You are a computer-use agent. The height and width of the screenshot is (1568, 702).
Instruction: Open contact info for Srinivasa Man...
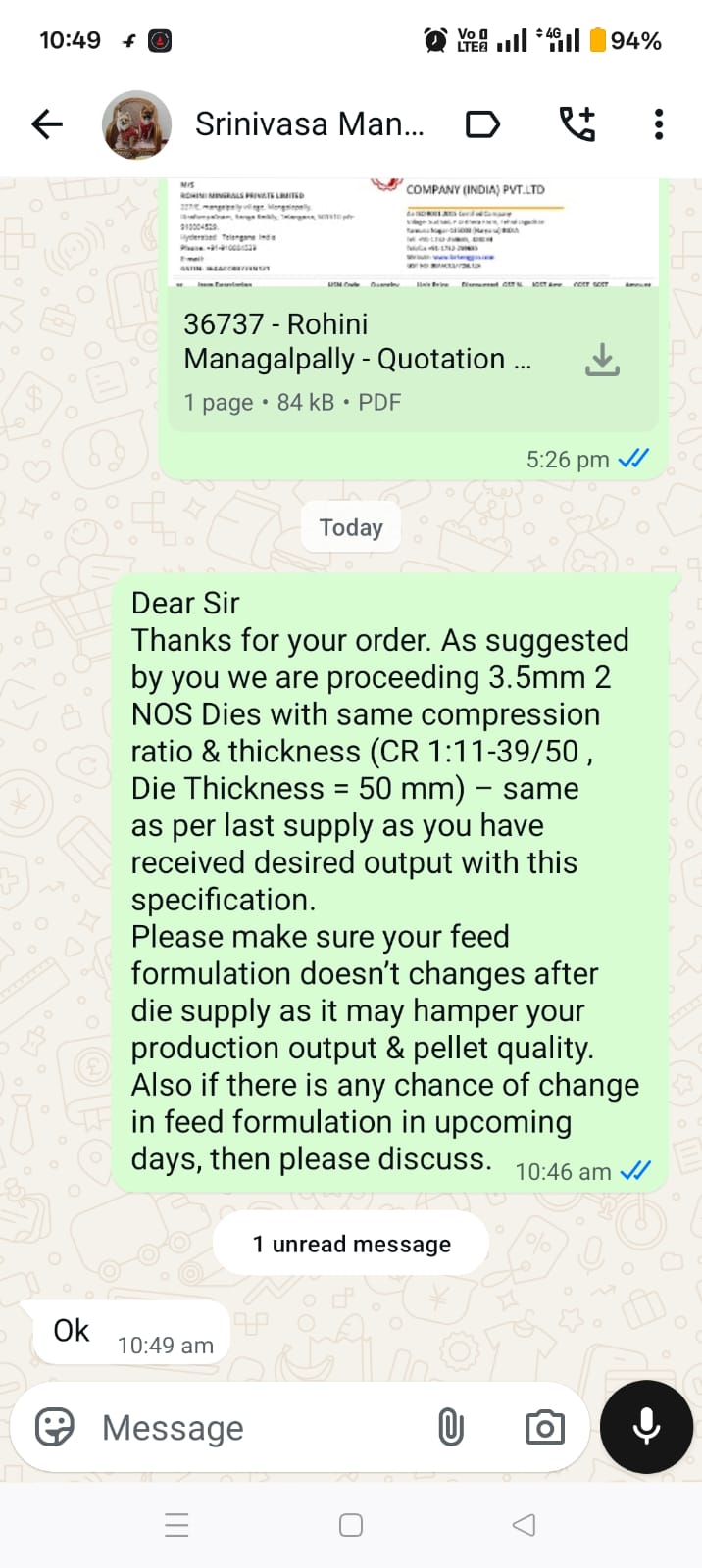point(309,124)
